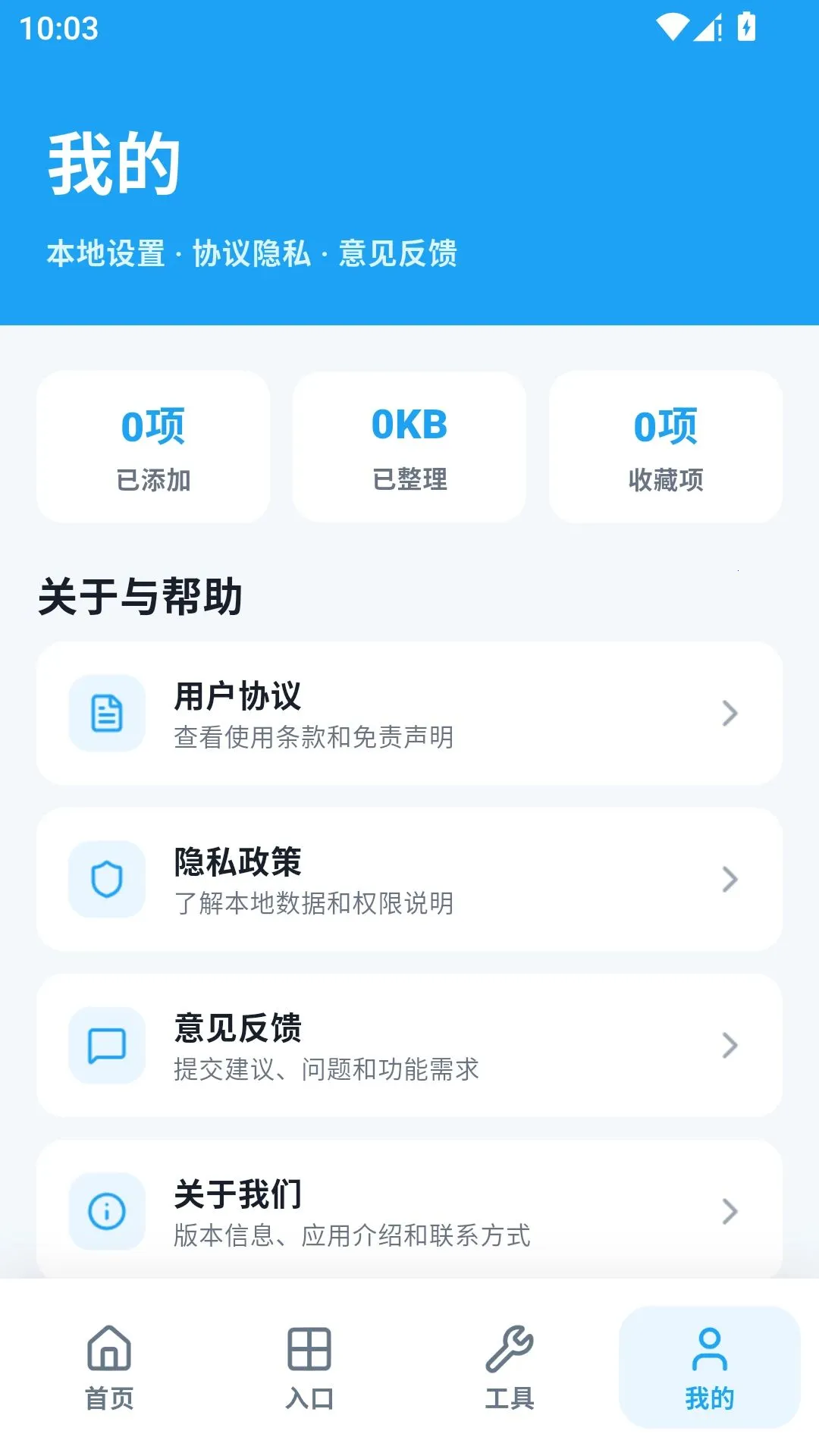Open 意见反馈 feedback page

point(409,1046)
